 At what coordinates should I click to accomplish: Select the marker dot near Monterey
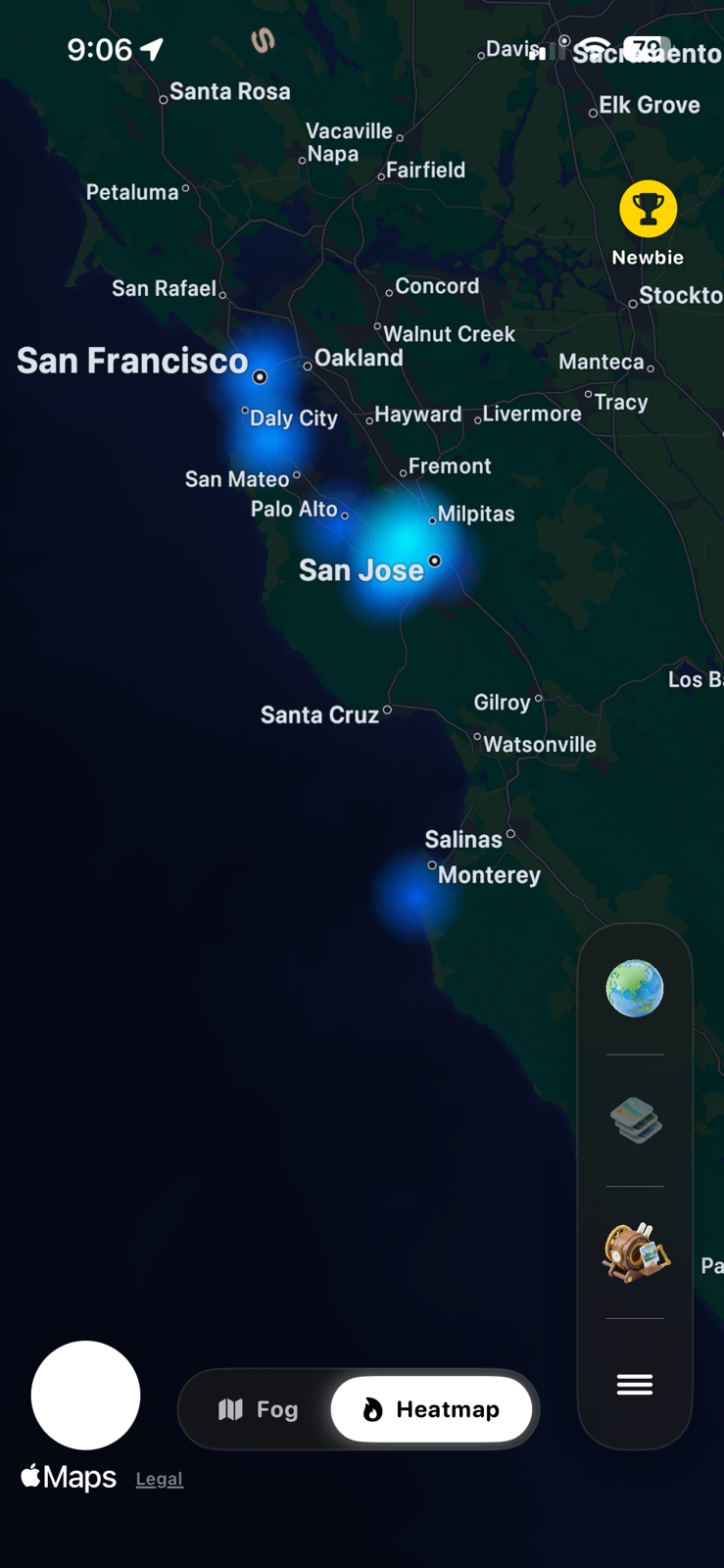(433, 865)
